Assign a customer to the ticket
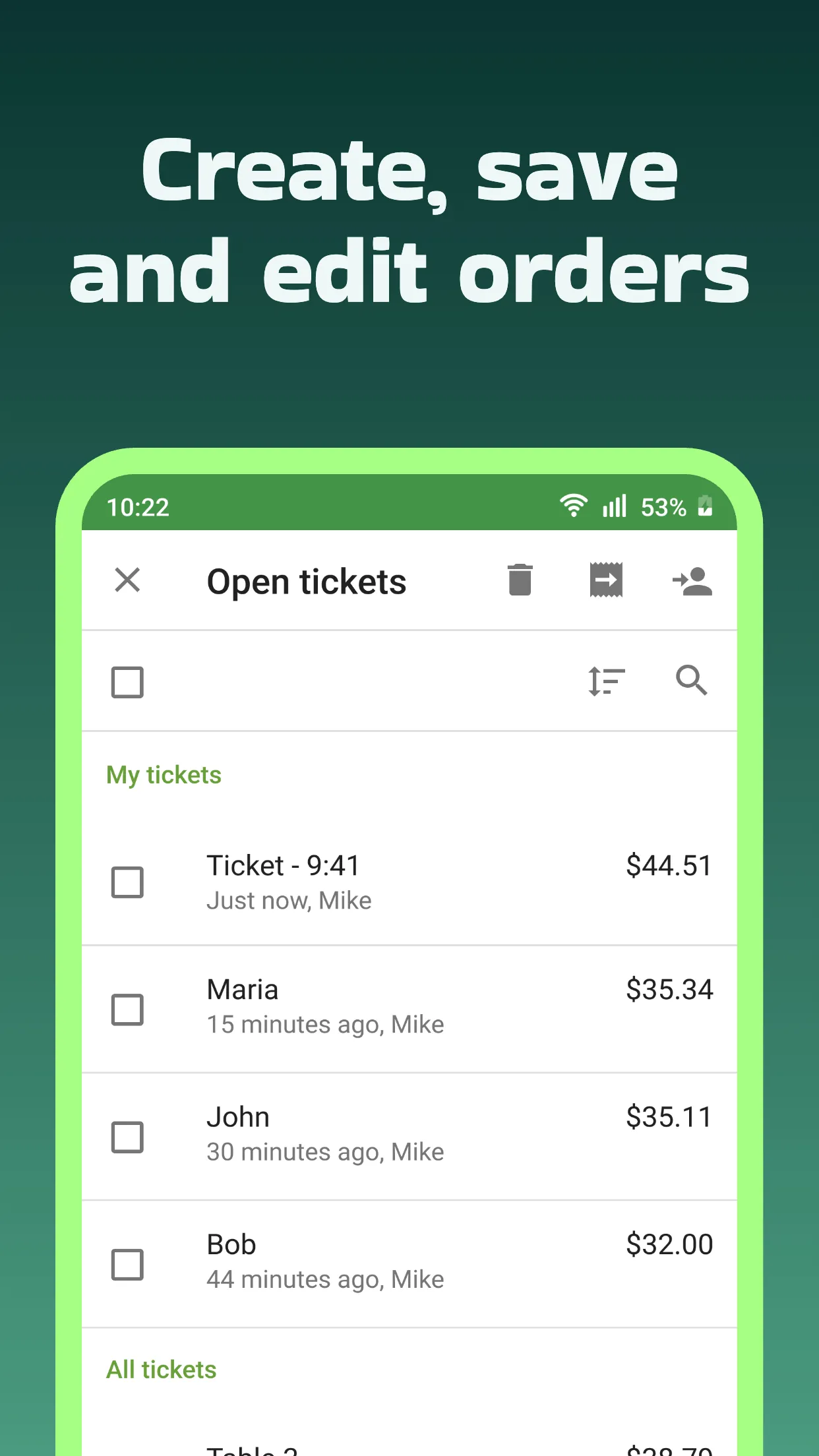Image resolution: width=819 pixels, height=1456 pixels. pos(690,580)
